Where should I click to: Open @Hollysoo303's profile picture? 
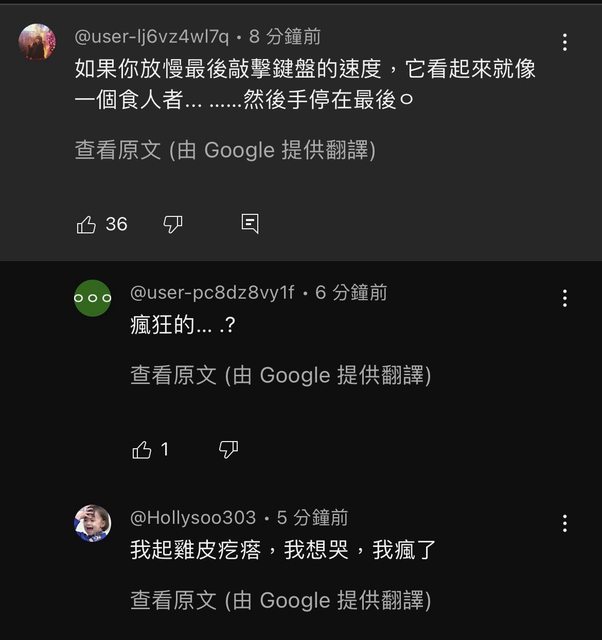(93, 523)
